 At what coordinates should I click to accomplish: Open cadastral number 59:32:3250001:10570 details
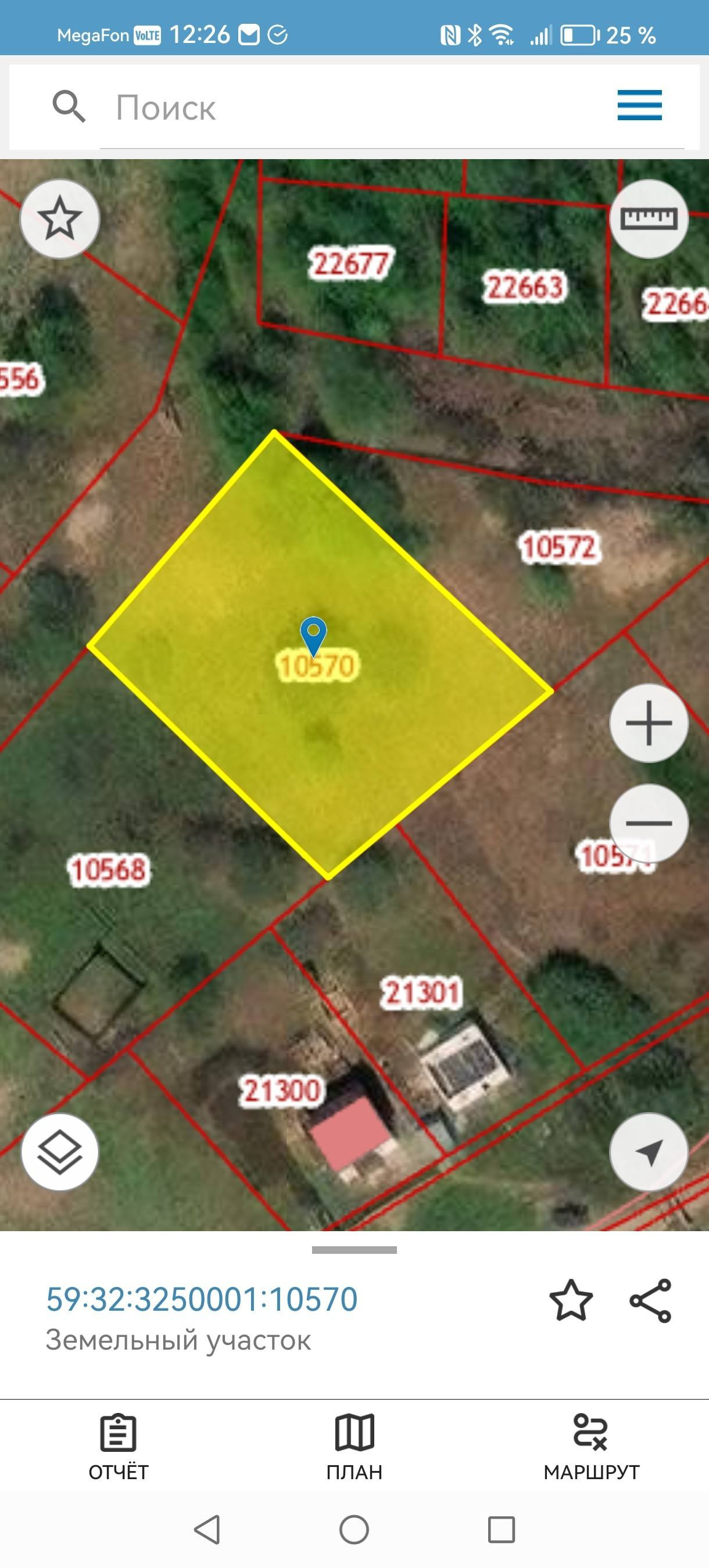click(x=202, y=1299)
